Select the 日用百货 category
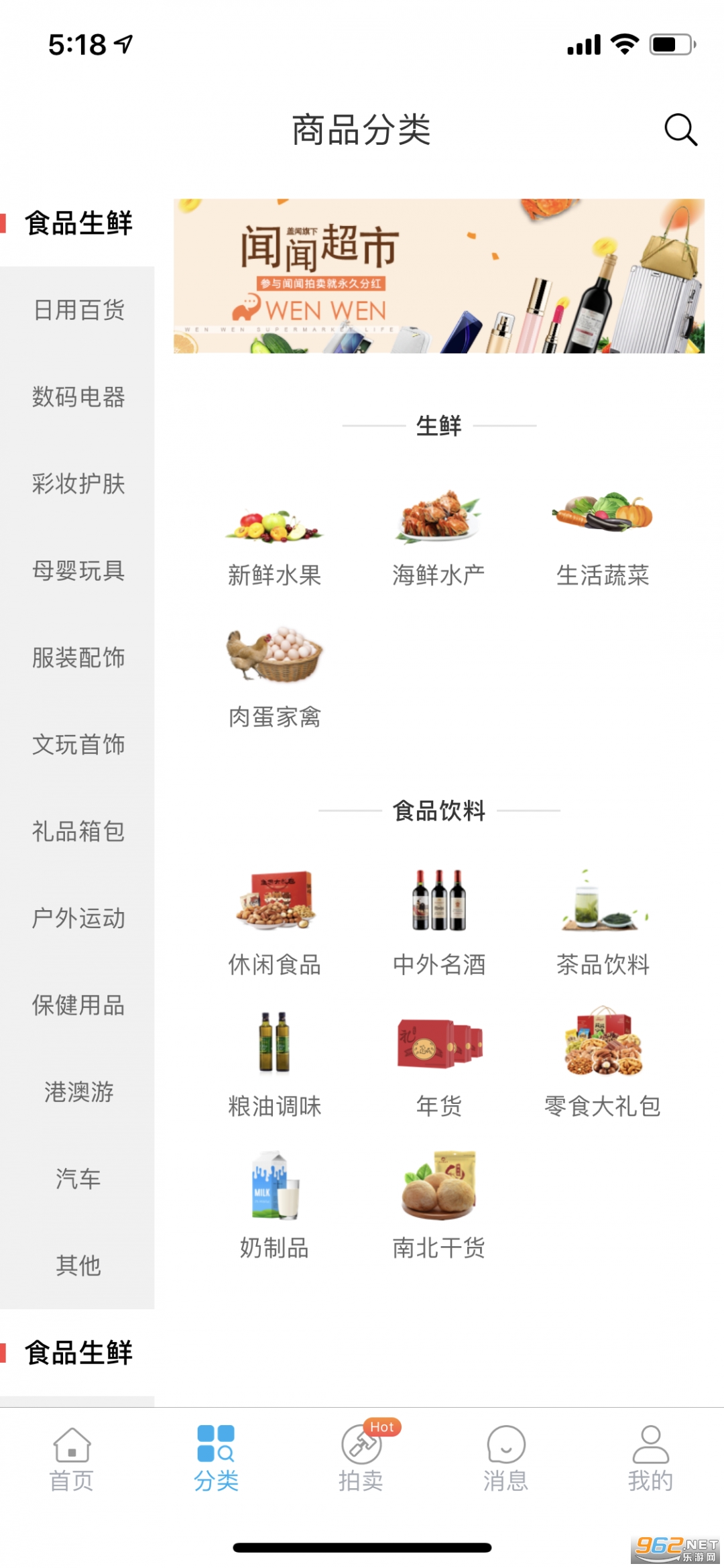The width and height of the screenshot is (724, 1568). [x=78, y=311]
